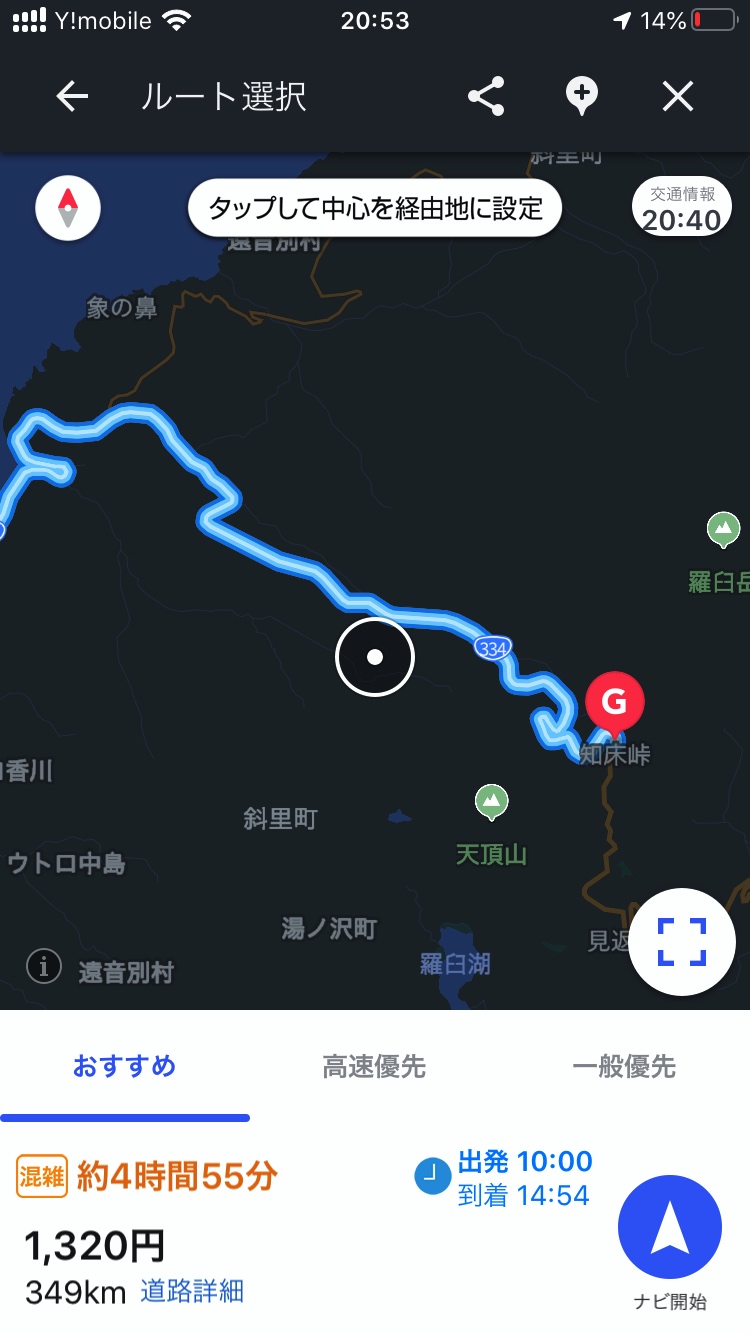The width and height of the screenshot is (750, 1334).
Task: Tap タップして中心を経由地に設定 button
Action: (375, 208)
